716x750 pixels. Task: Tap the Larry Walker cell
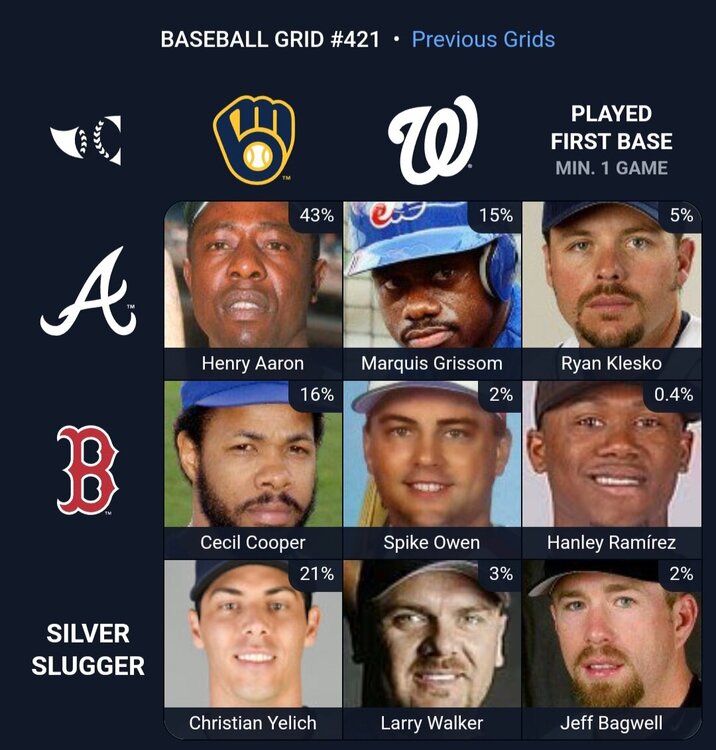coord(432,648)
